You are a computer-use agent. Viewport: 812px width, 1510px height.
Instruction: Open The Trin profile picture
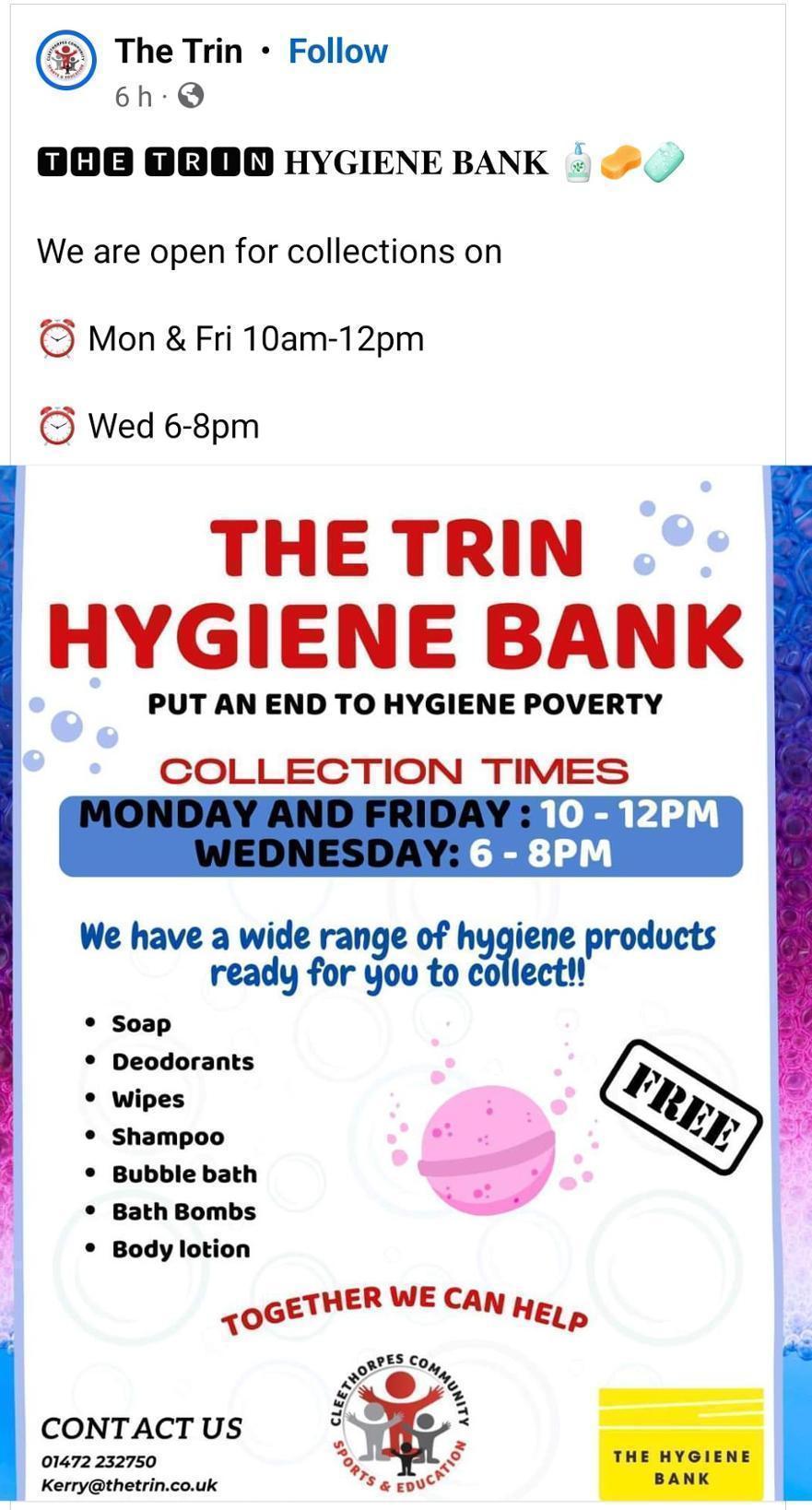click(x=65, y=60)
